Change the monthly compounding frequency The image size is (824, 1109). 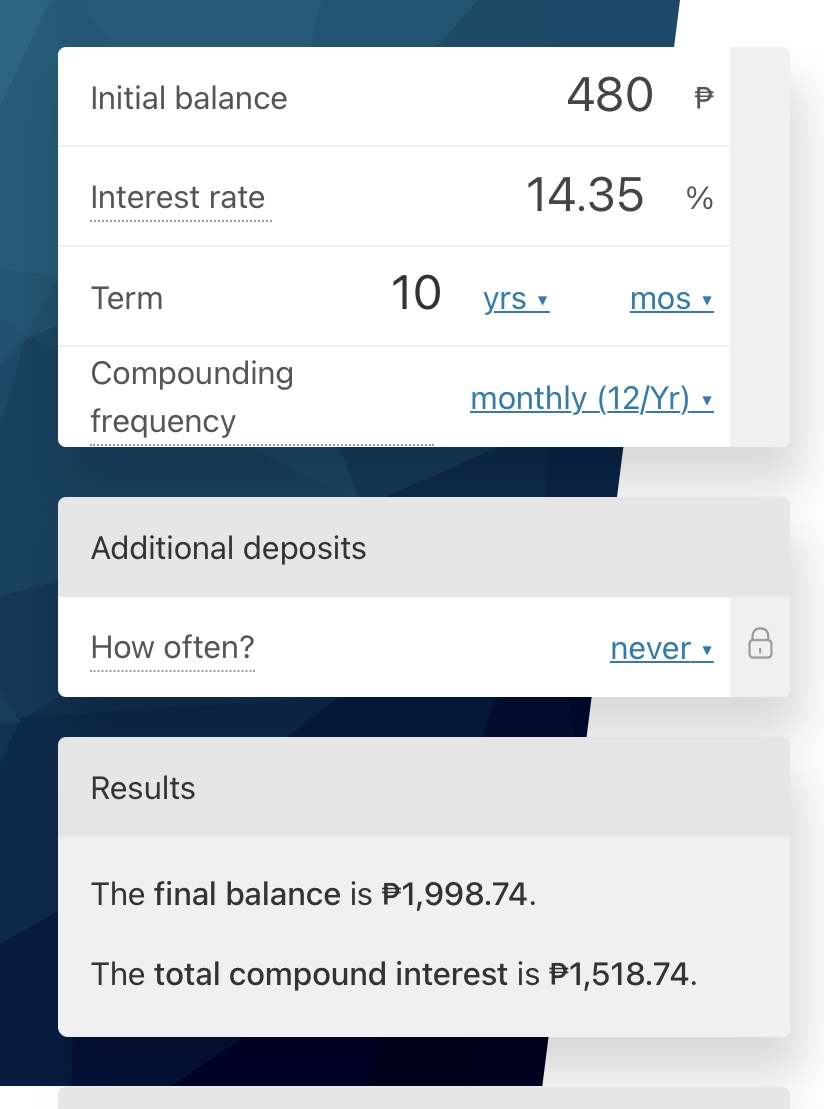pyautogui.click(x=591, y=399)
